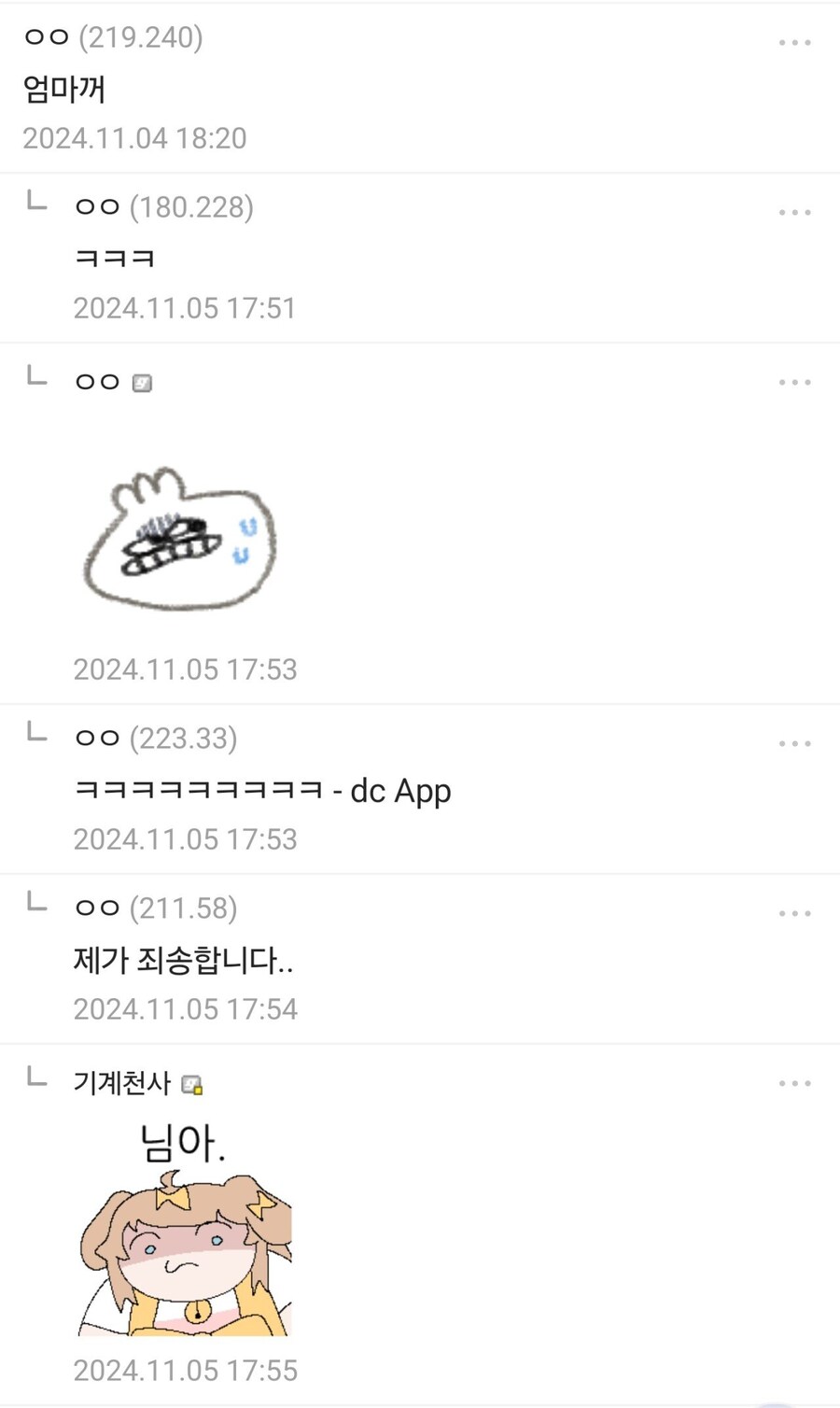The image size is (840, 1408).
Task: Open more options for the 제가 죄송합니다.. reply
Action: (794, 914)
